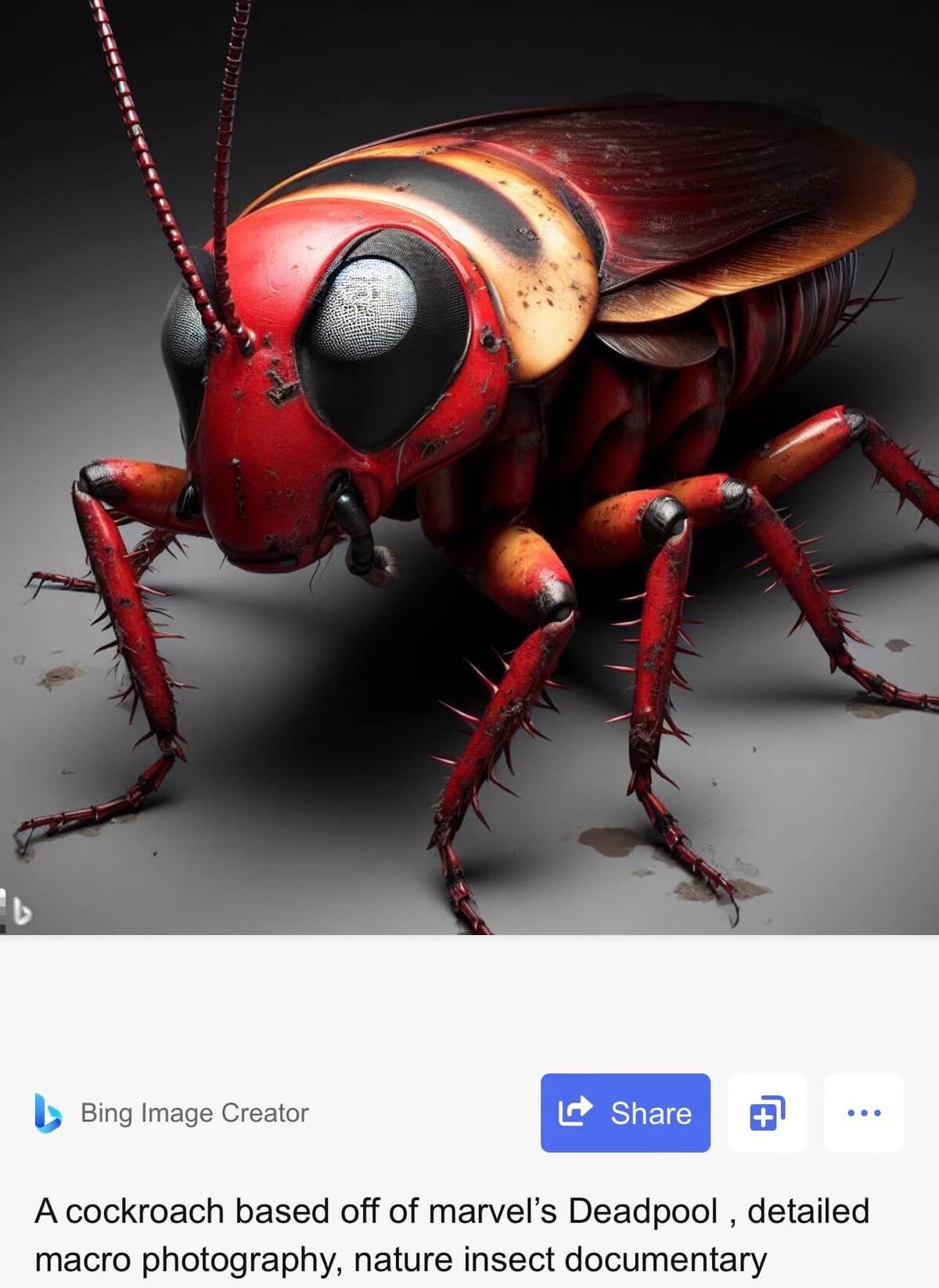
Task: Open the three-dot more options menu
Action: click(864, 1113)
